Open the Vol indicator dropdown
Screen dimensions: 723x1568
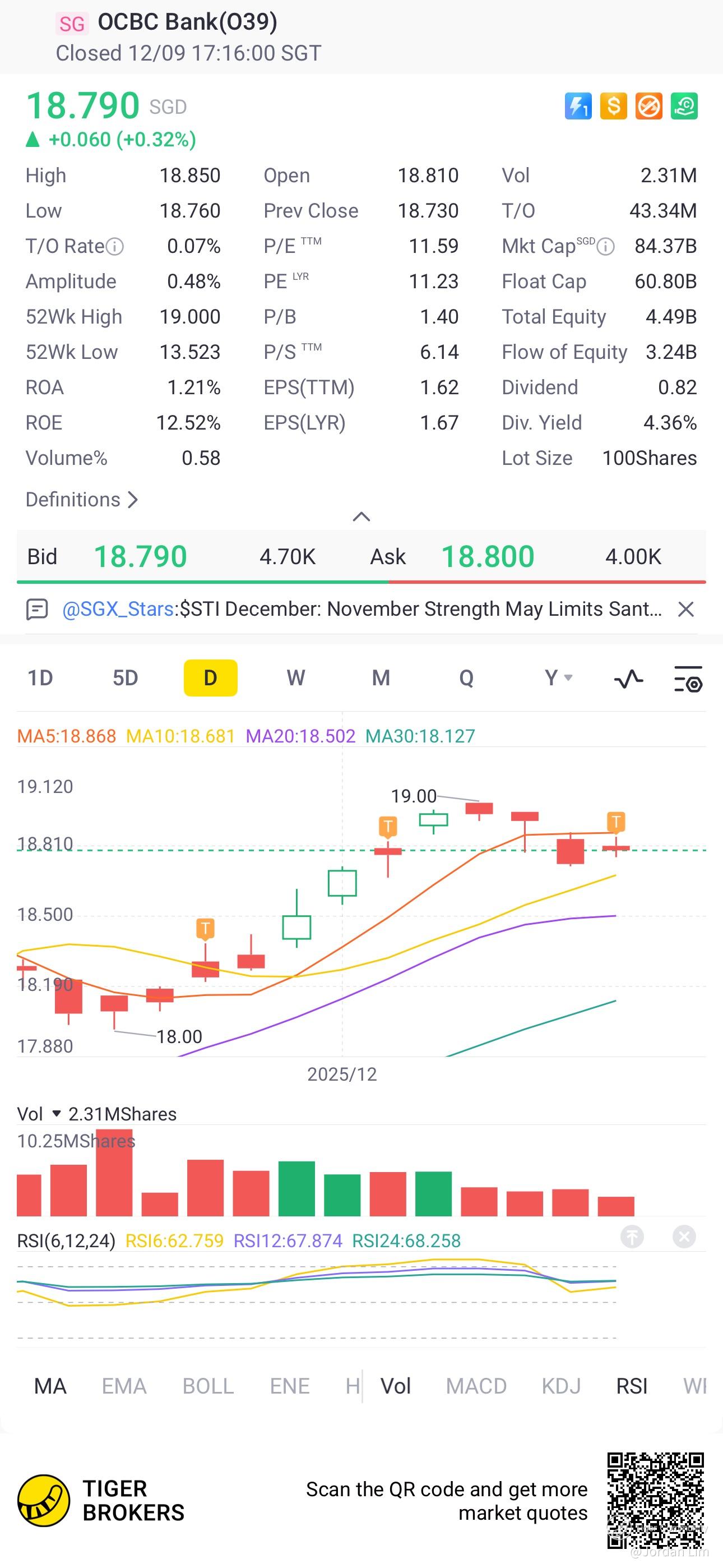56,1114
